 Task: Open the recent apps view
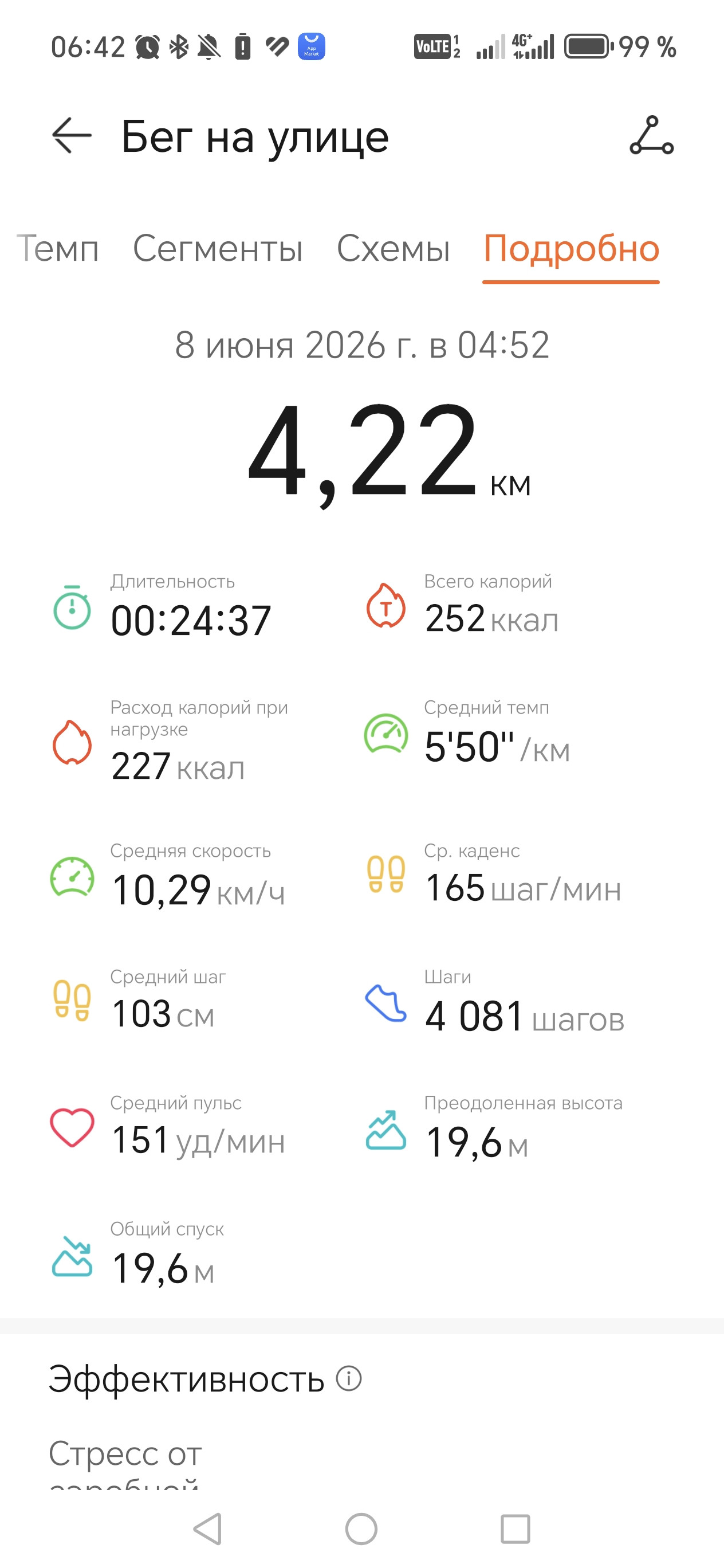coord(516,1528)
